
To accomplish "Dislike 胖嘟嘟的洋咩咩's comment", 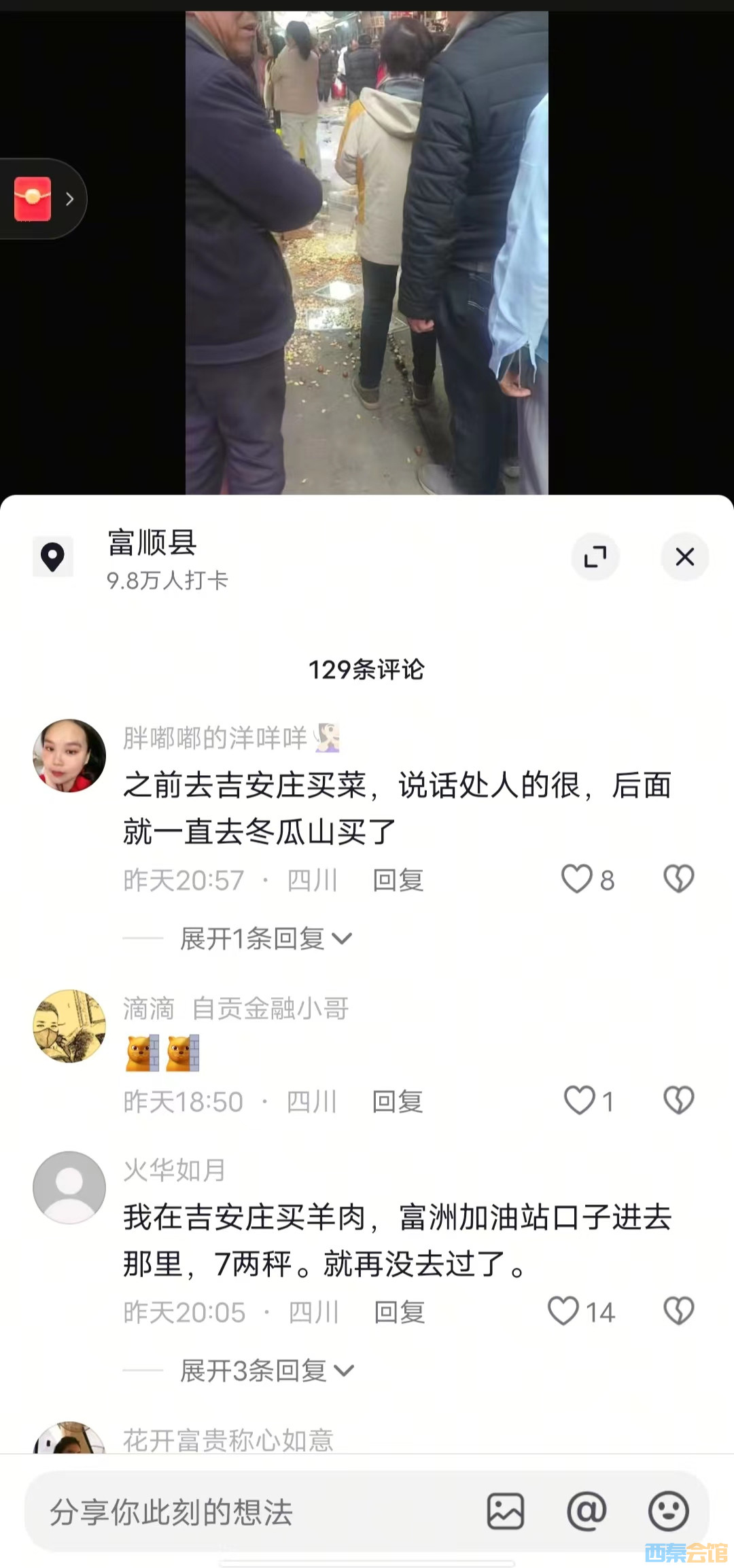I will click(x=678, y=879).
